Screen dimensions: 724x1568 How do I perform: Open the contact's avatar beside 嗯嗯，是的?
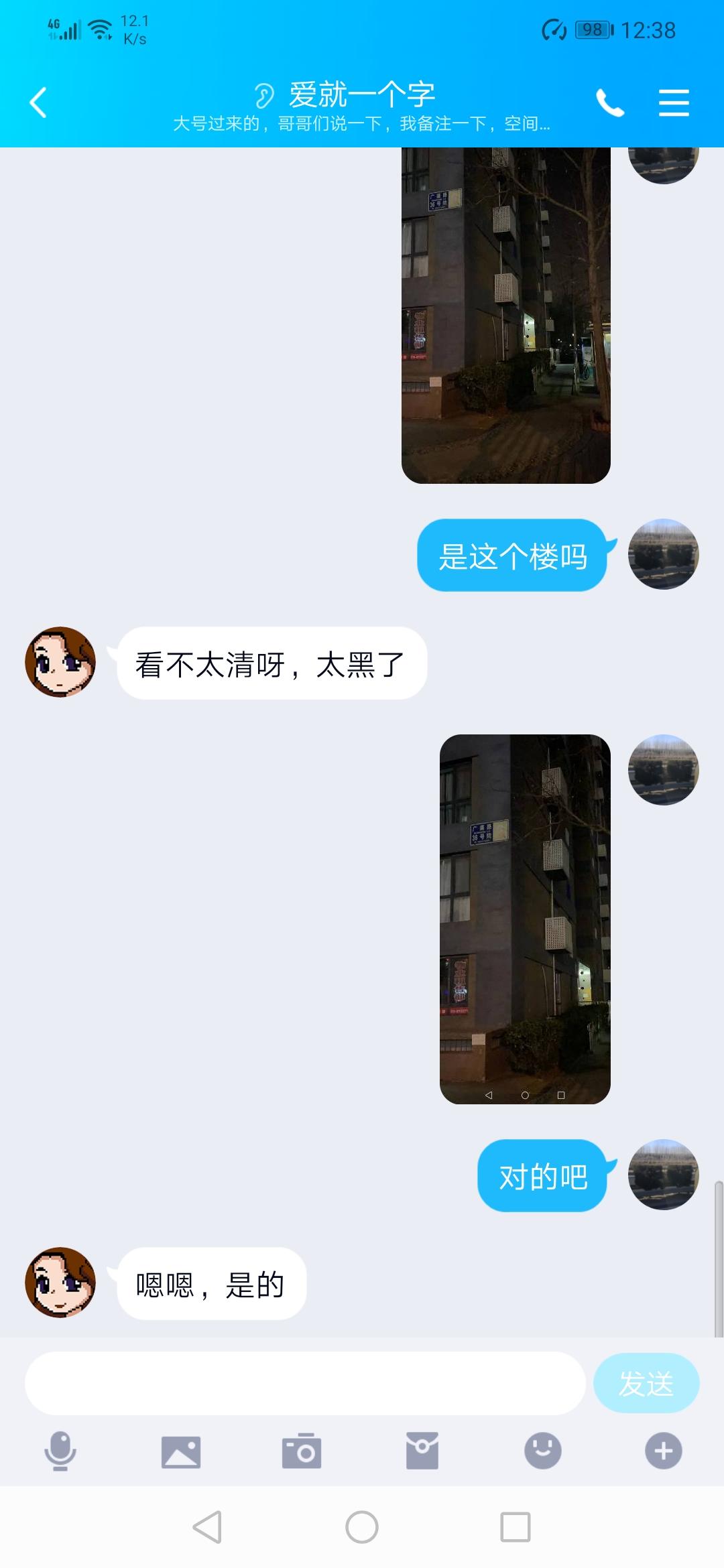[x=60, y=1283]
